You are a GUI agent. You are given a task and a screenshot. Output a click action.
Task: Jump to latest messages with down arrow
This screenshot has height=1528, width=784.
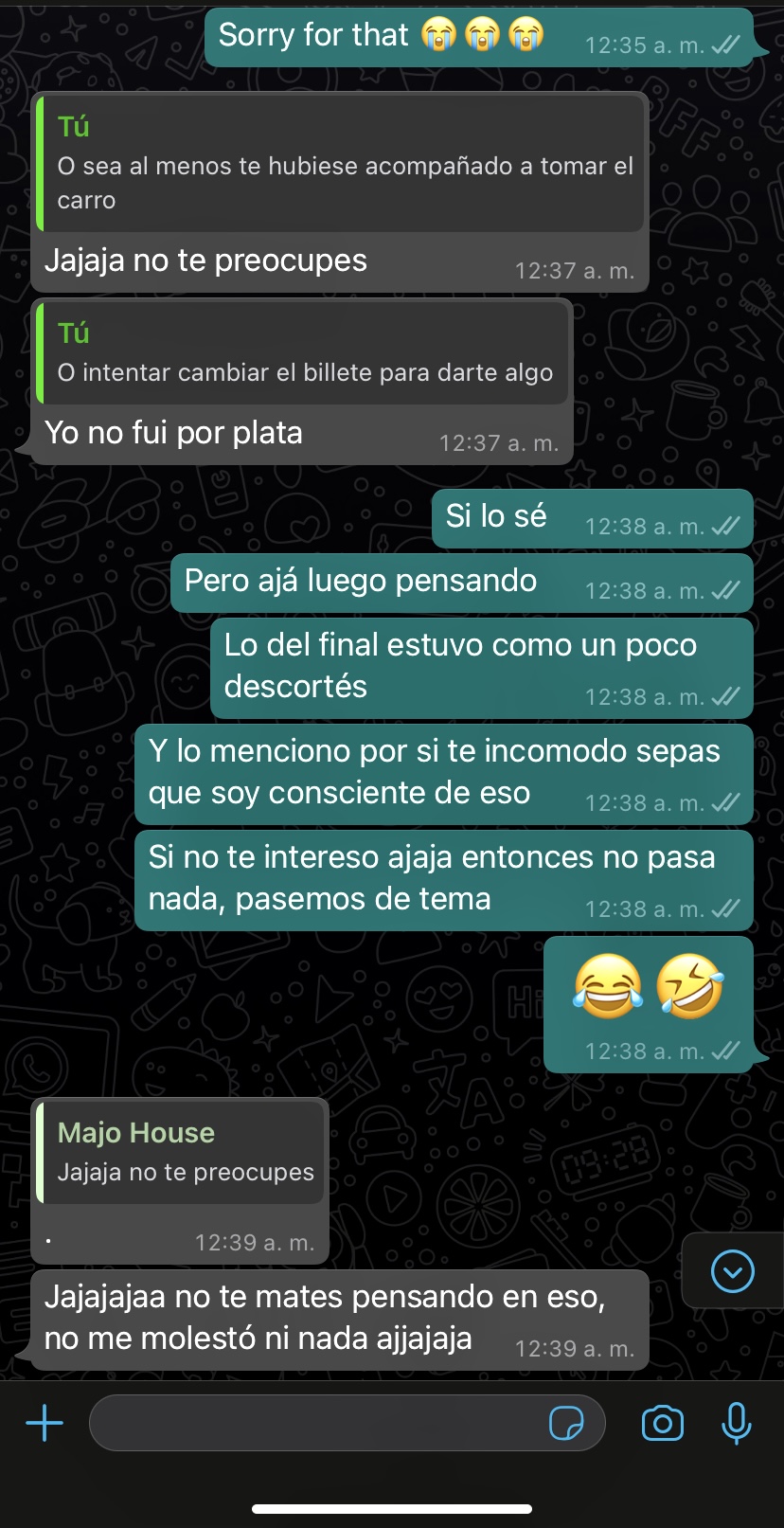click(733, 1271)
